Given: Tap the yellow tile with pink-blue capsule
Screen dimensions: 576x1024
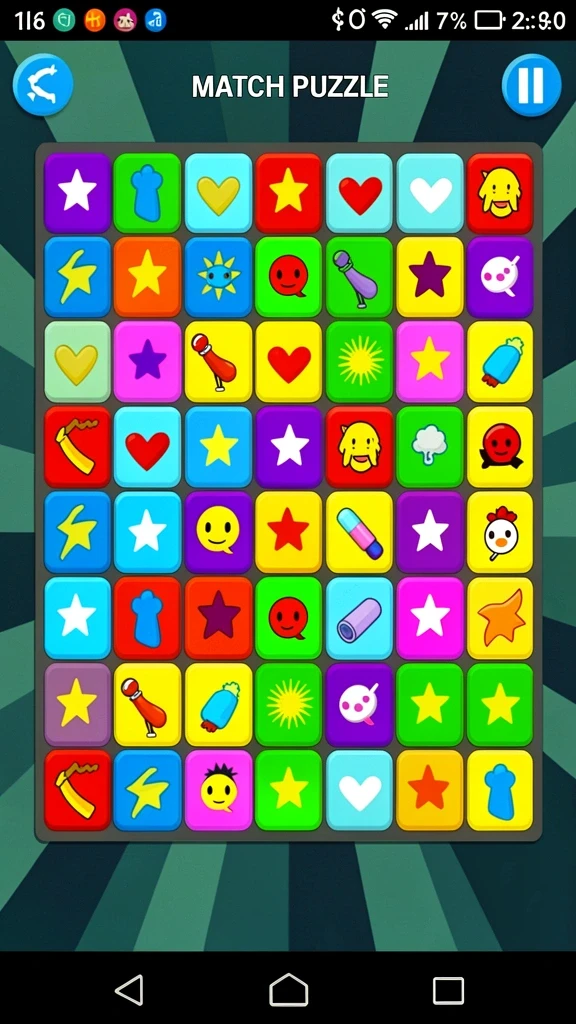Looking at the screenshot, I should point(359,532).
